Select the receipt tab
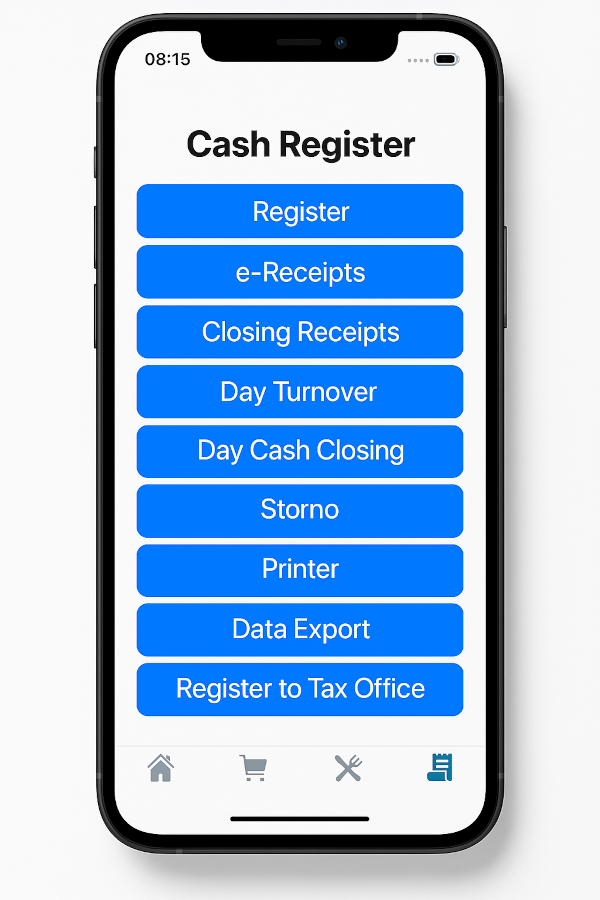The height and width of the screenshot is (900, 600). click(x=440, y=768)
